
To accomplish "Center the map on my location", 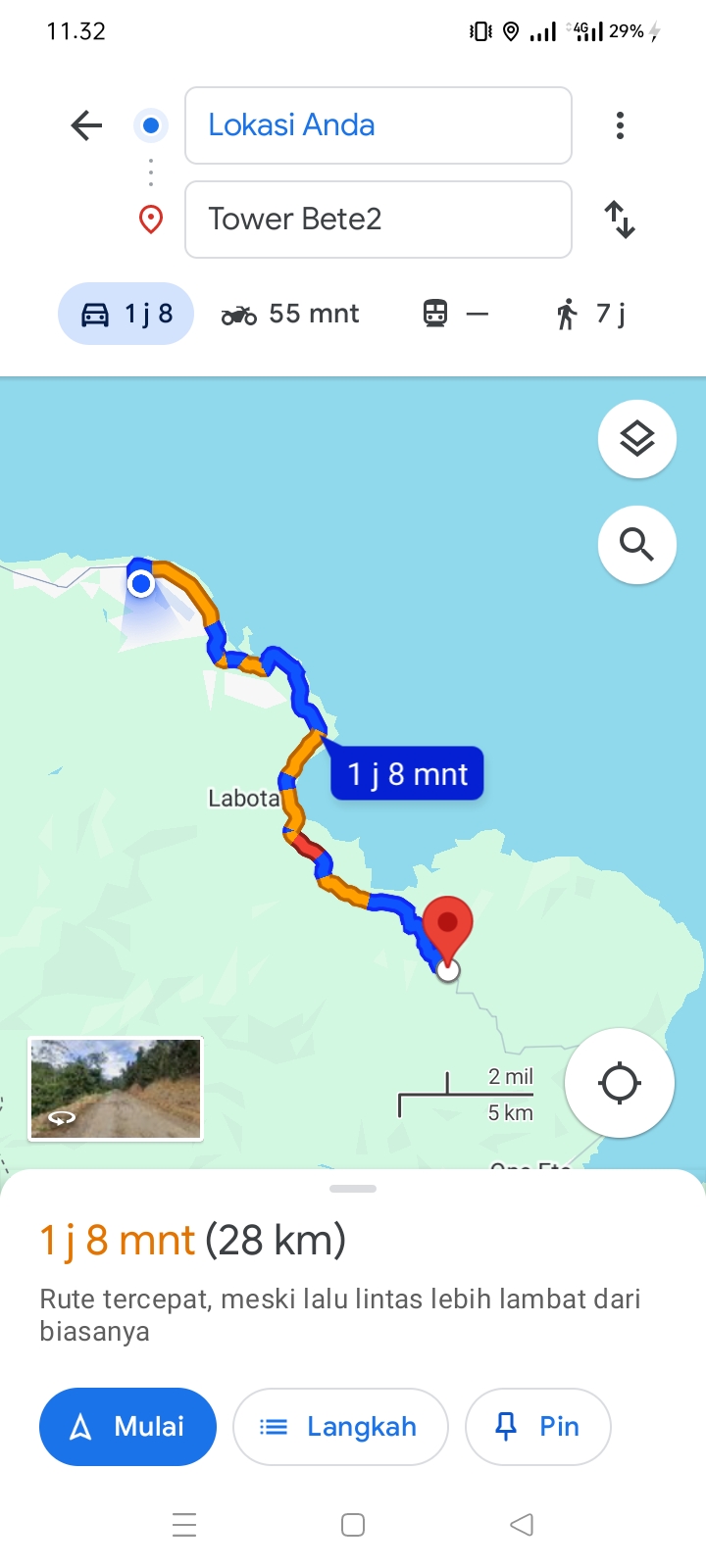I will pos(620,1084).
